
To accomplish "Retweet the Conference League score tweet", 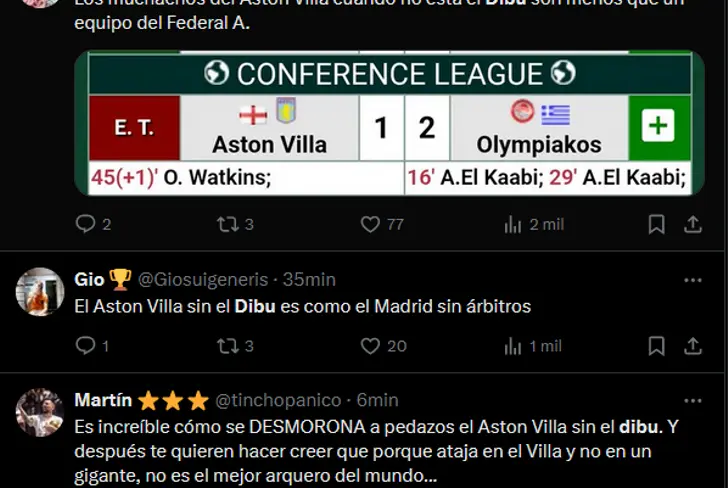I will pos(228,224).
